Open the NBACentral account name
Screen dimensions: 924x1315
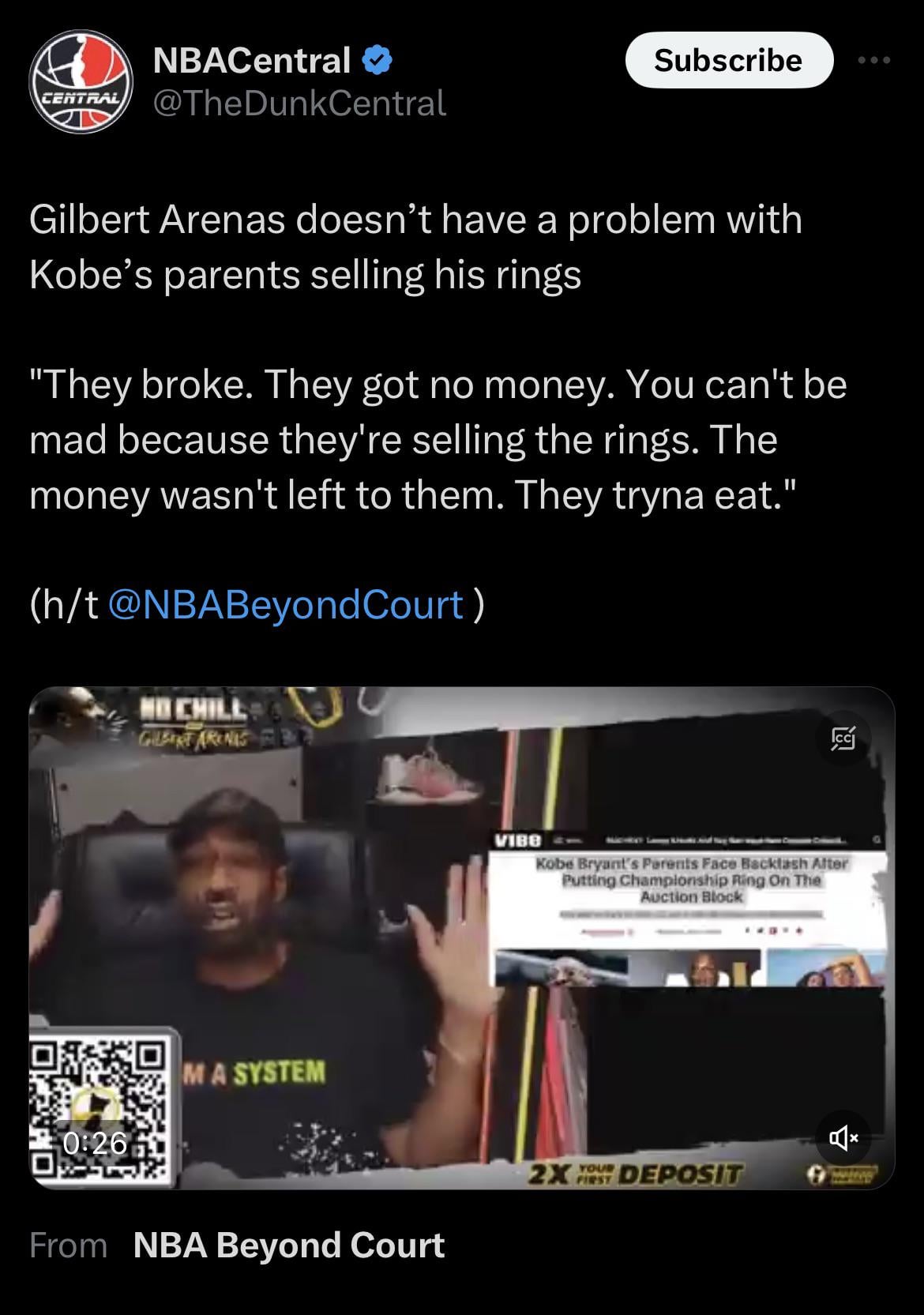(x=251, y=61)
